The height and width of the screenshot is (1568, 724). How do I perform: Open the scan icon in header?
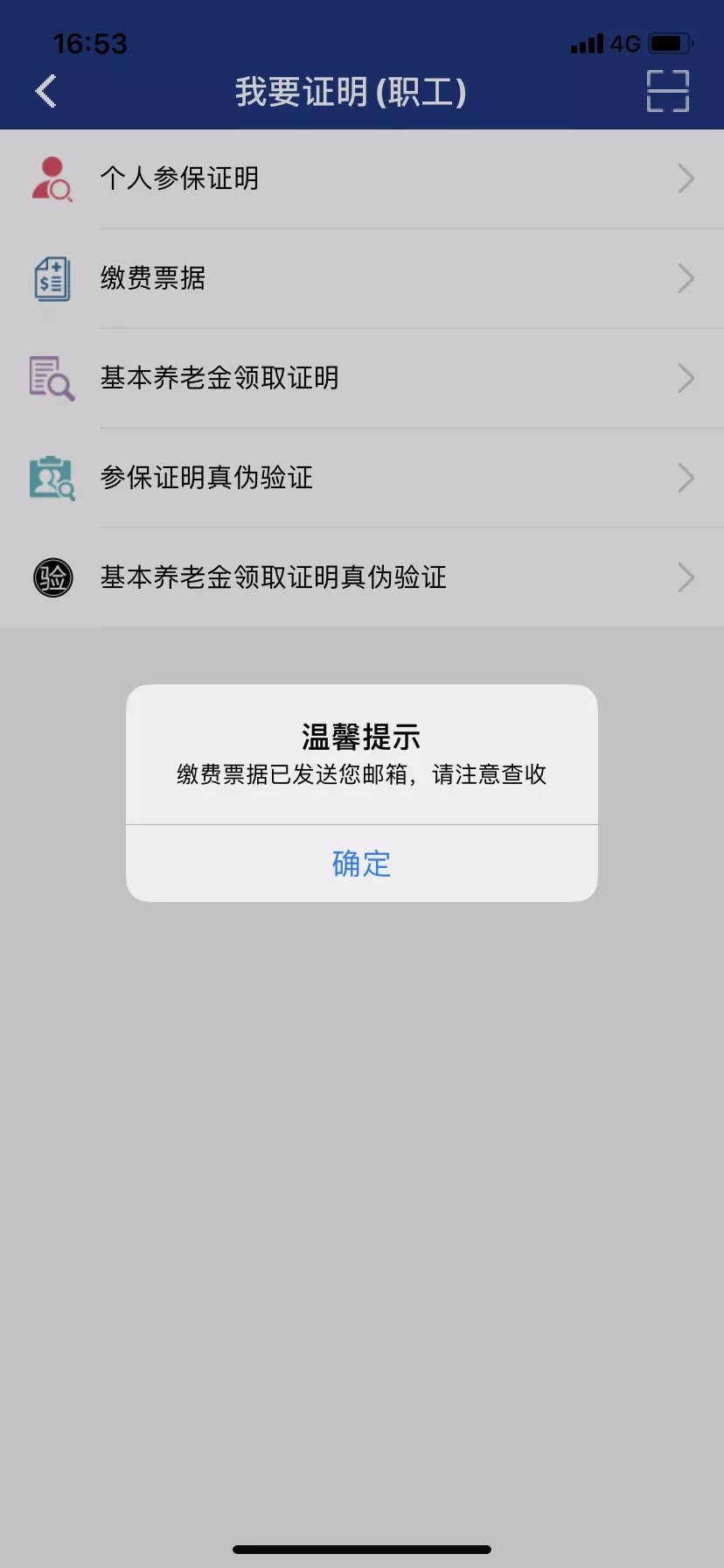[667, 91]
